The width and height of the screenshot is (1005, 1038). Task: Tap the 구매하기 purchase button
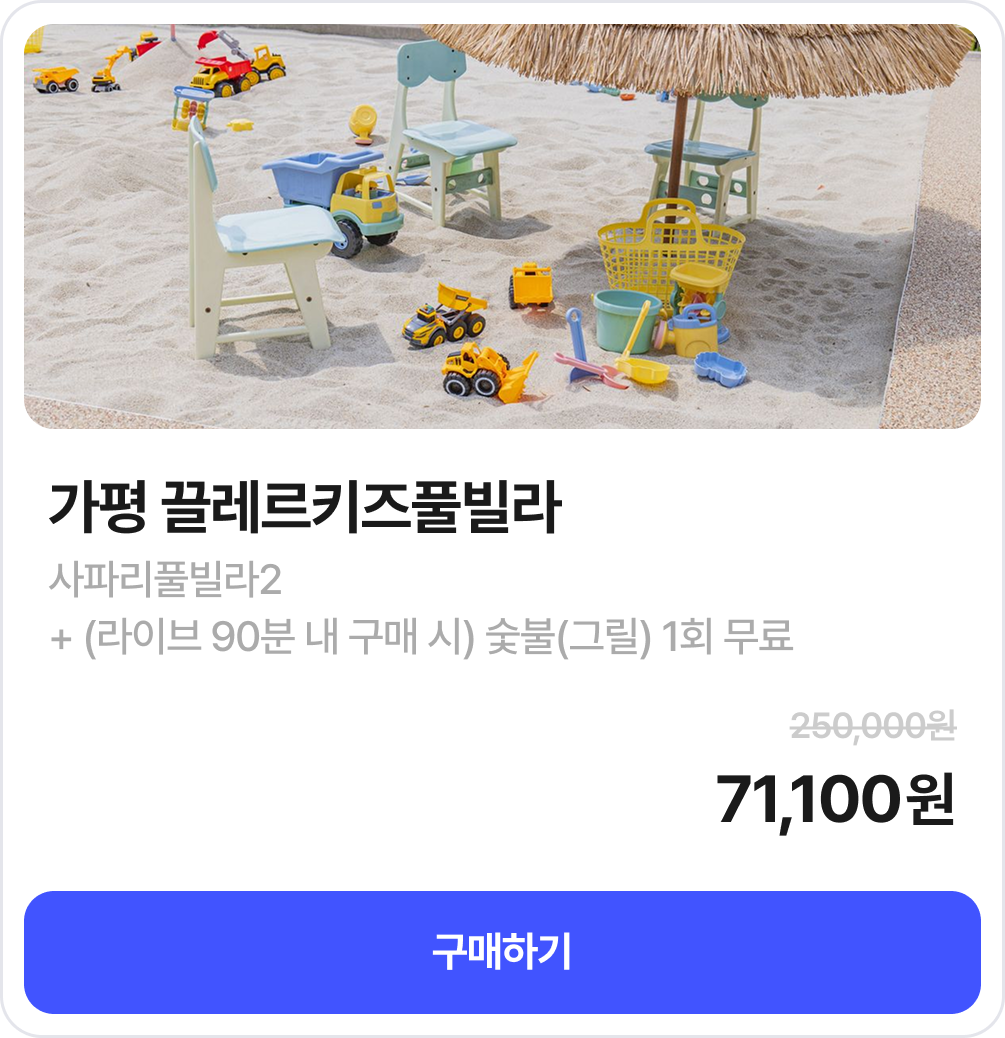click(502, 952)
